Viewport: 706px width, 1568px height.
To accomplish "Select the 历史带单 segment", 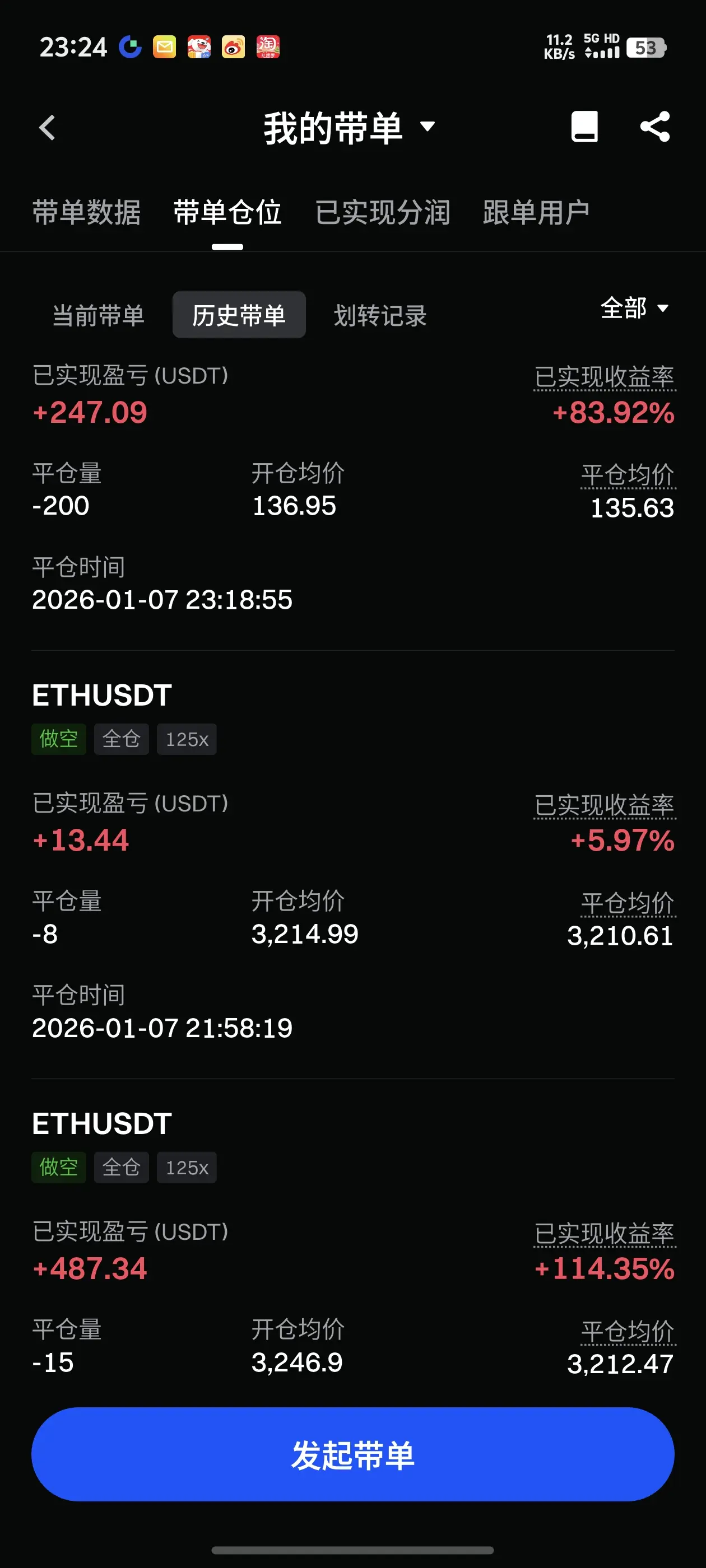I will 239,315.
